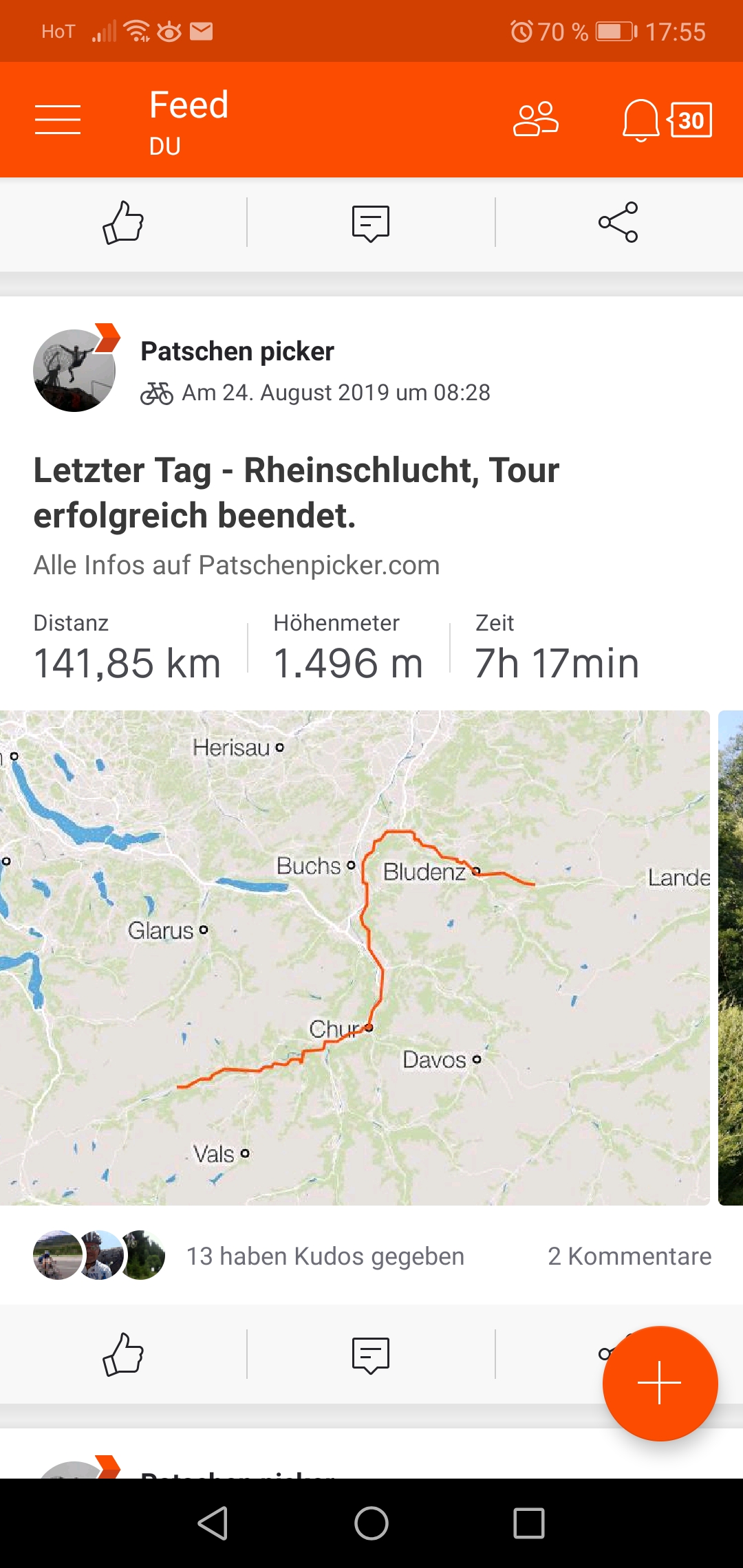
Task: Open the notifications bell
Action: point(640,120)
